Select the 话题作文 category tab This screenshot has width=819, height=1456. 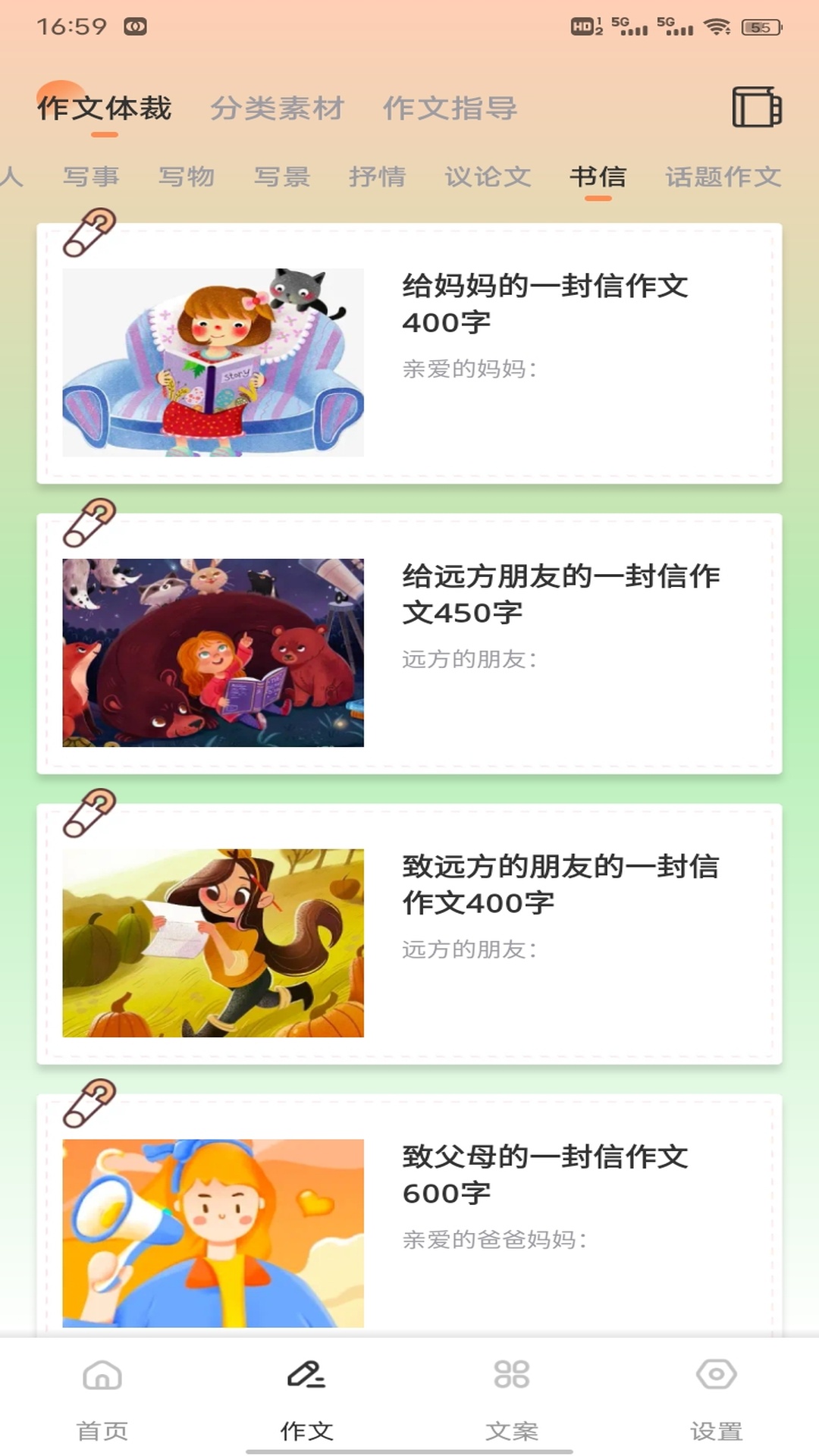(x=723, y=176)
